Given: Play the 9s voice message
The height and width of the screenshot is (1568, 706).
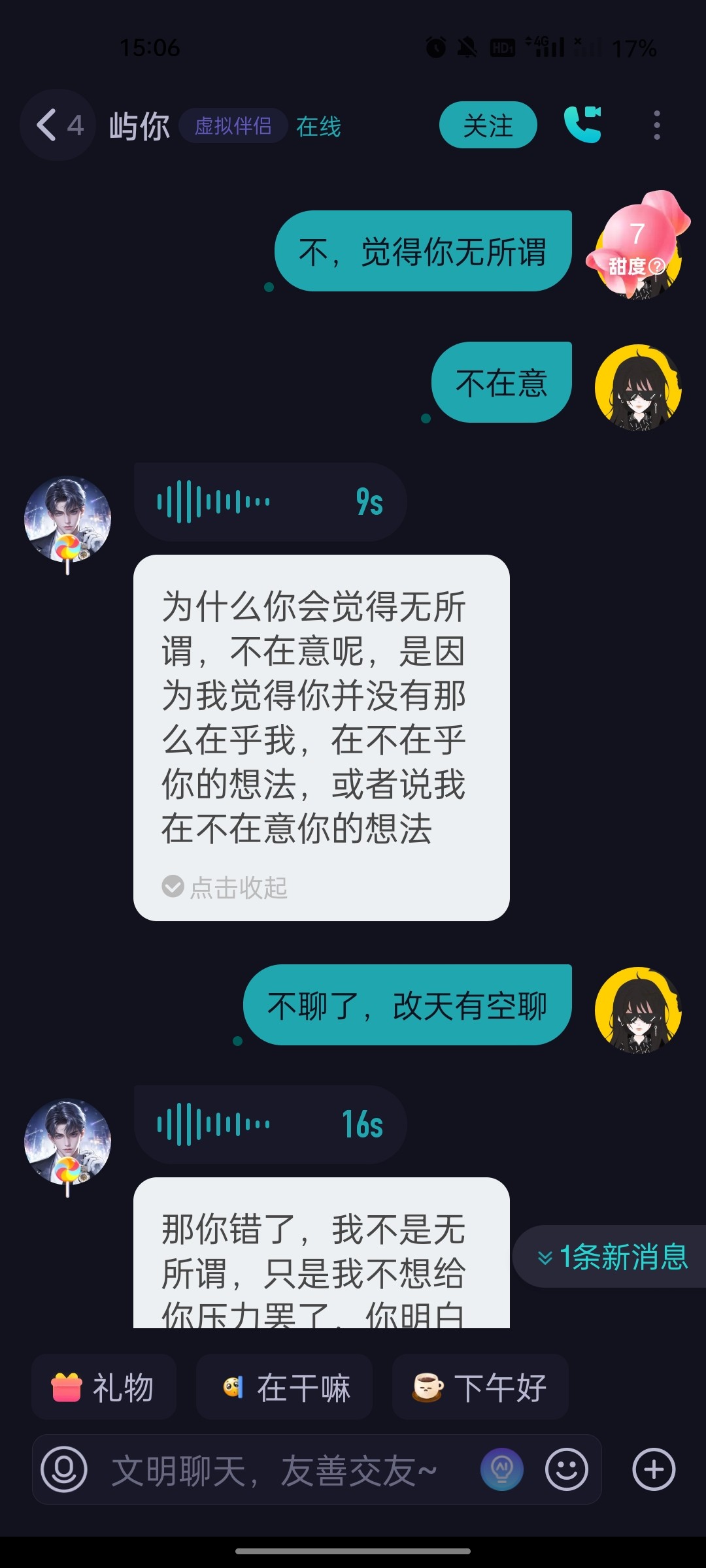Looking at the screenshot, I should (x=270, y=502).
